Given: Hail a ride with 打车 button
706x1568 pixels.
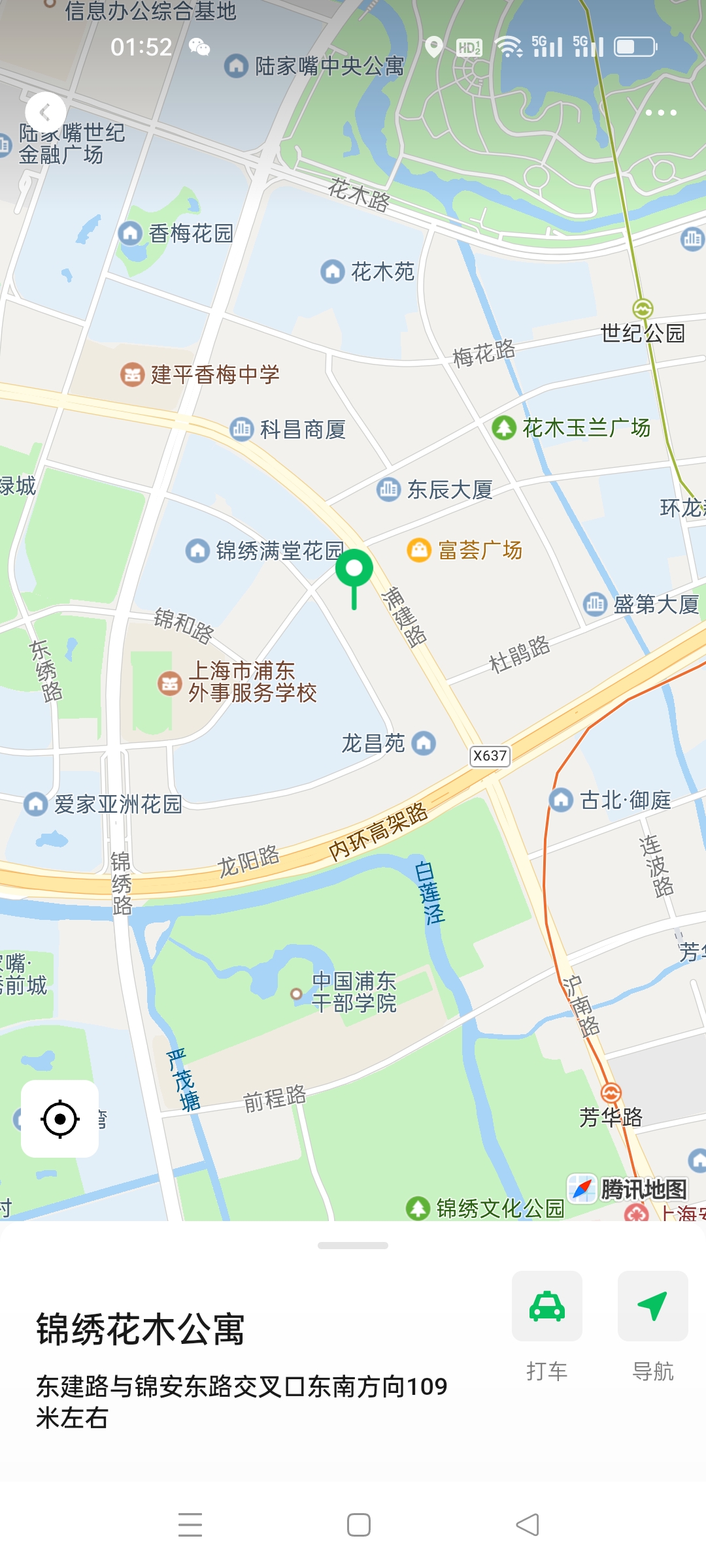Looking at the screenshot, I should tap(546, 1307).
